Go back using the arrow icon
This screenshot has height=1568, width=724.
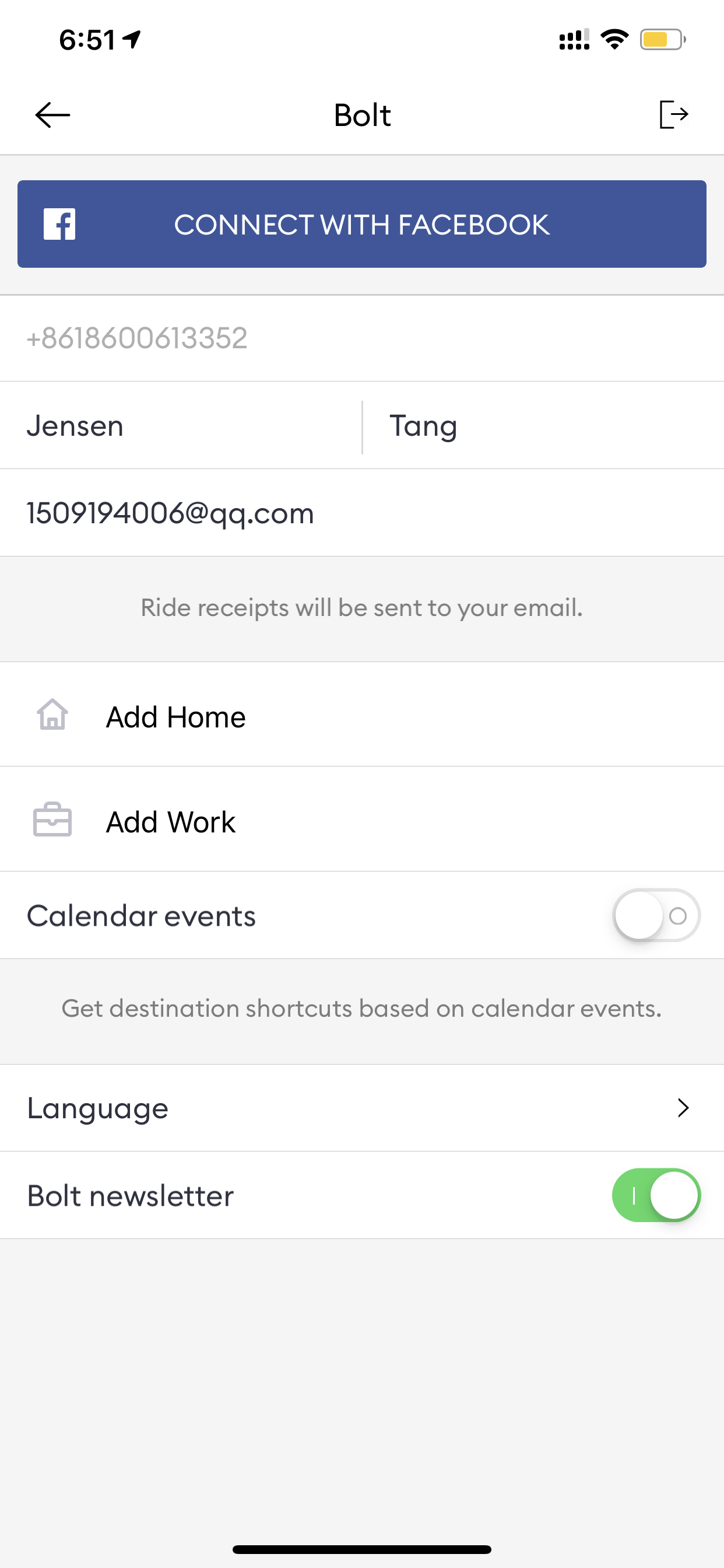click(52, 115)
